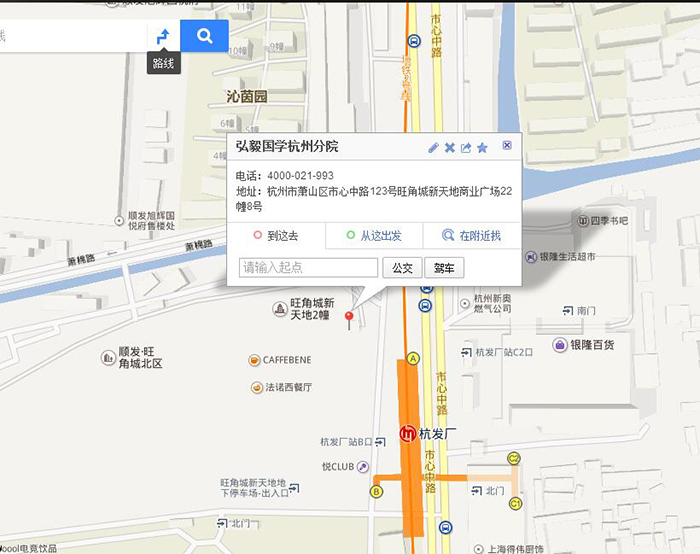Choose 驾车 driving directions

click(x=445, y=268)
